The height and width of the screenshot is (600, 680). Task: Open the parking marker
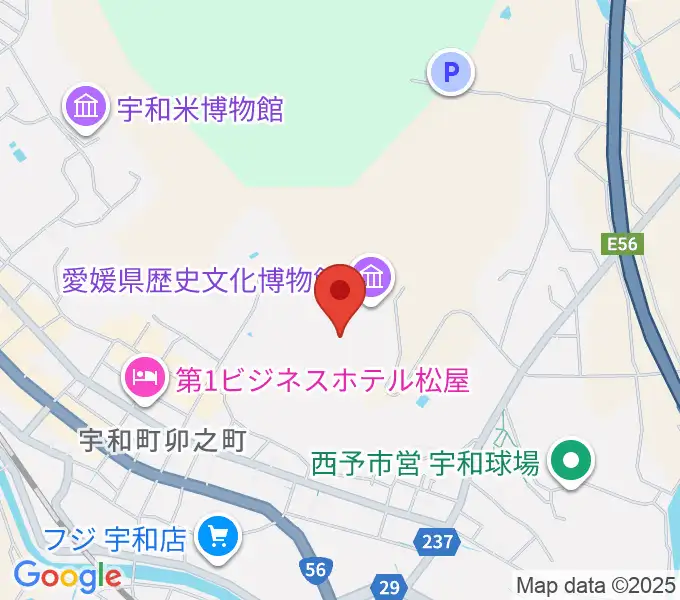coord(451,72)
